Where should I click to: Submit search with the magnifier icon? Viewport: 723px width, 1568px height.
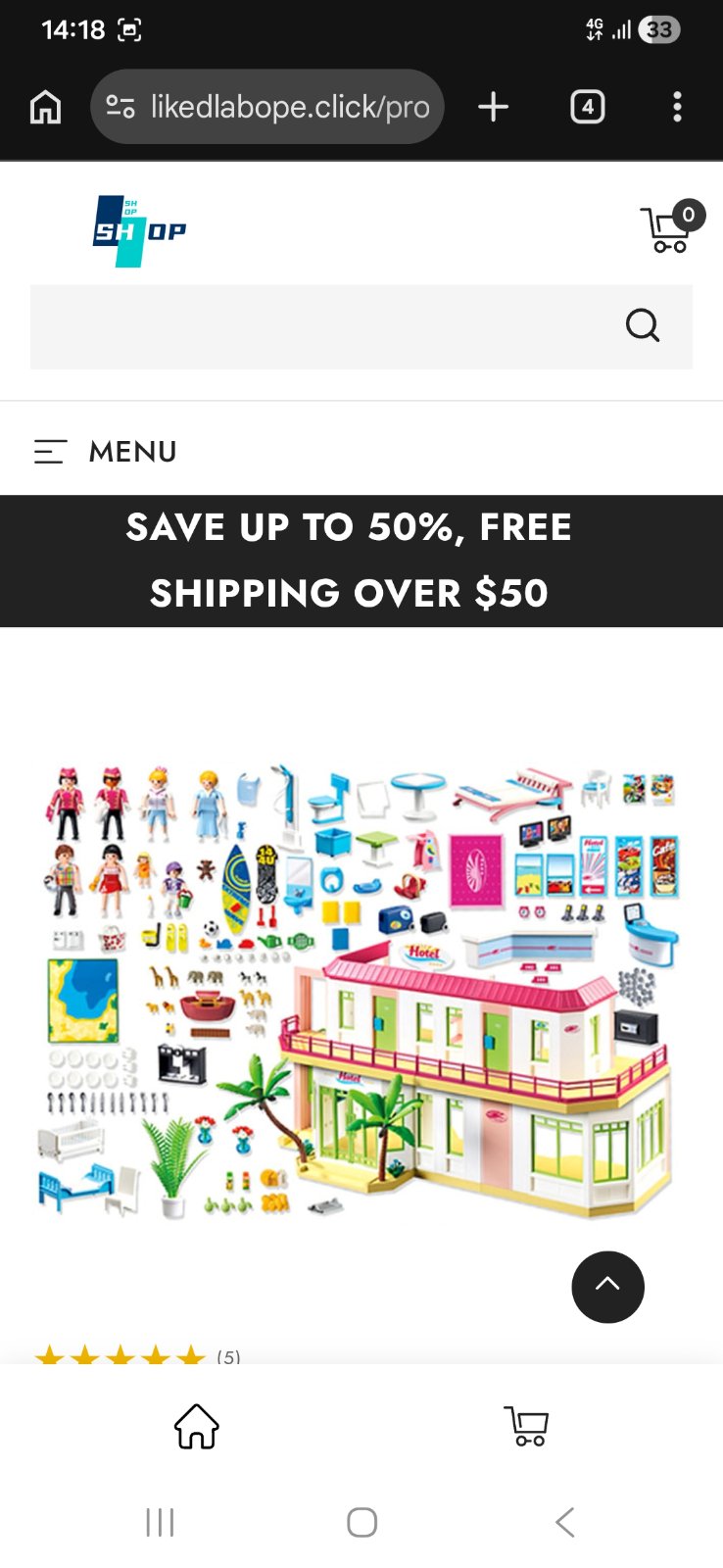pyautogui.click(x=643, y=325)
